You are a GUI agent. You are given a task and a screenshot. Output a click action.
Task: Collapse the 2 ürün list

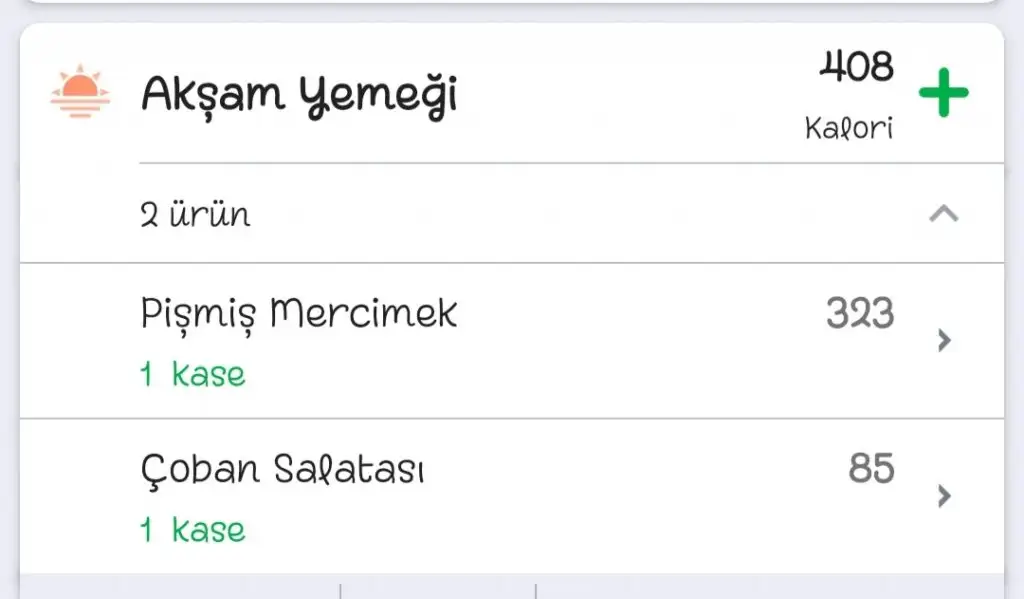point(943,214)
